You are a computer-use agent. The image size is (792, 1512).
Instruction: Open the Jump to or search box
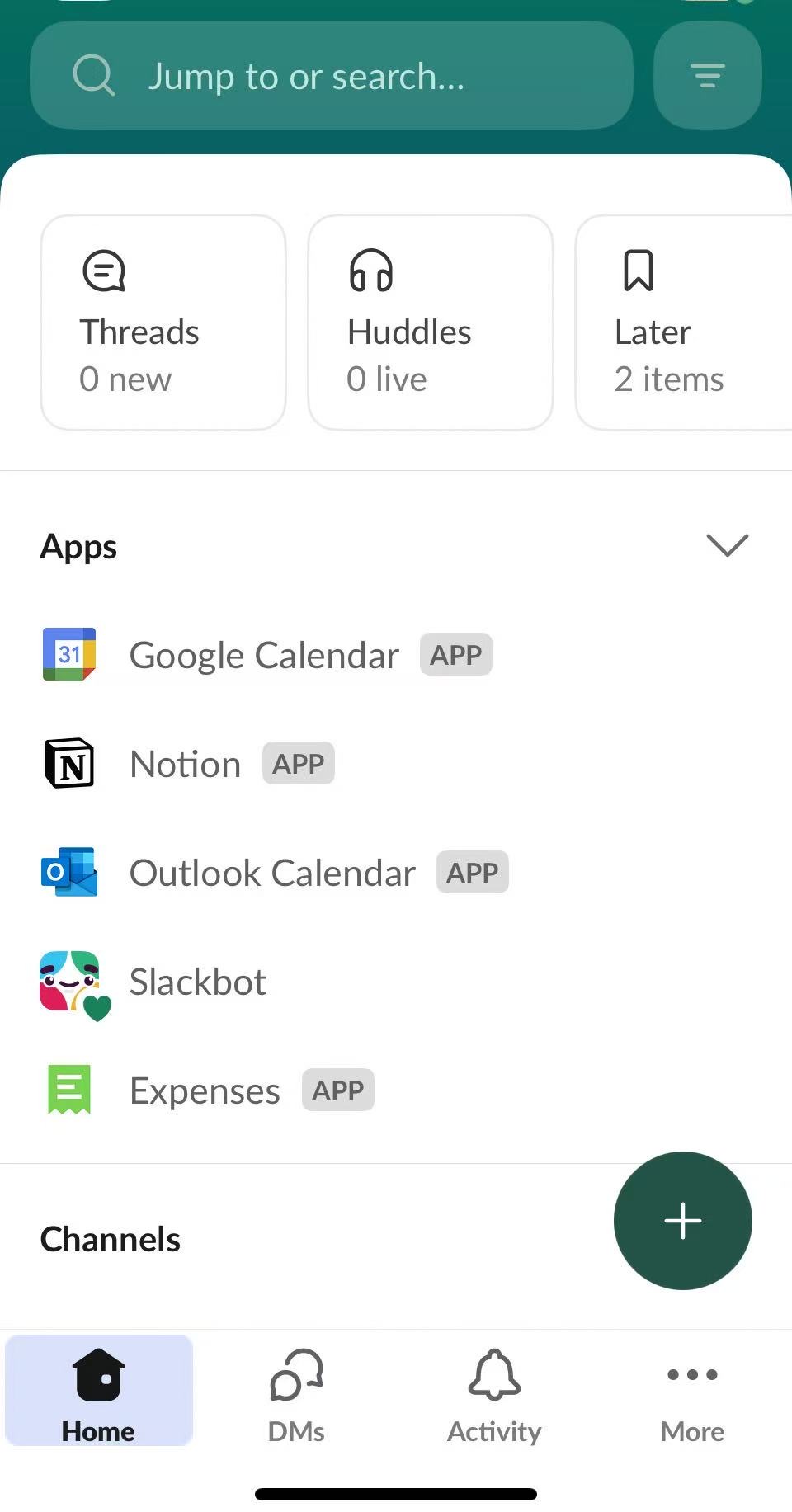click(x=330, y=76)
